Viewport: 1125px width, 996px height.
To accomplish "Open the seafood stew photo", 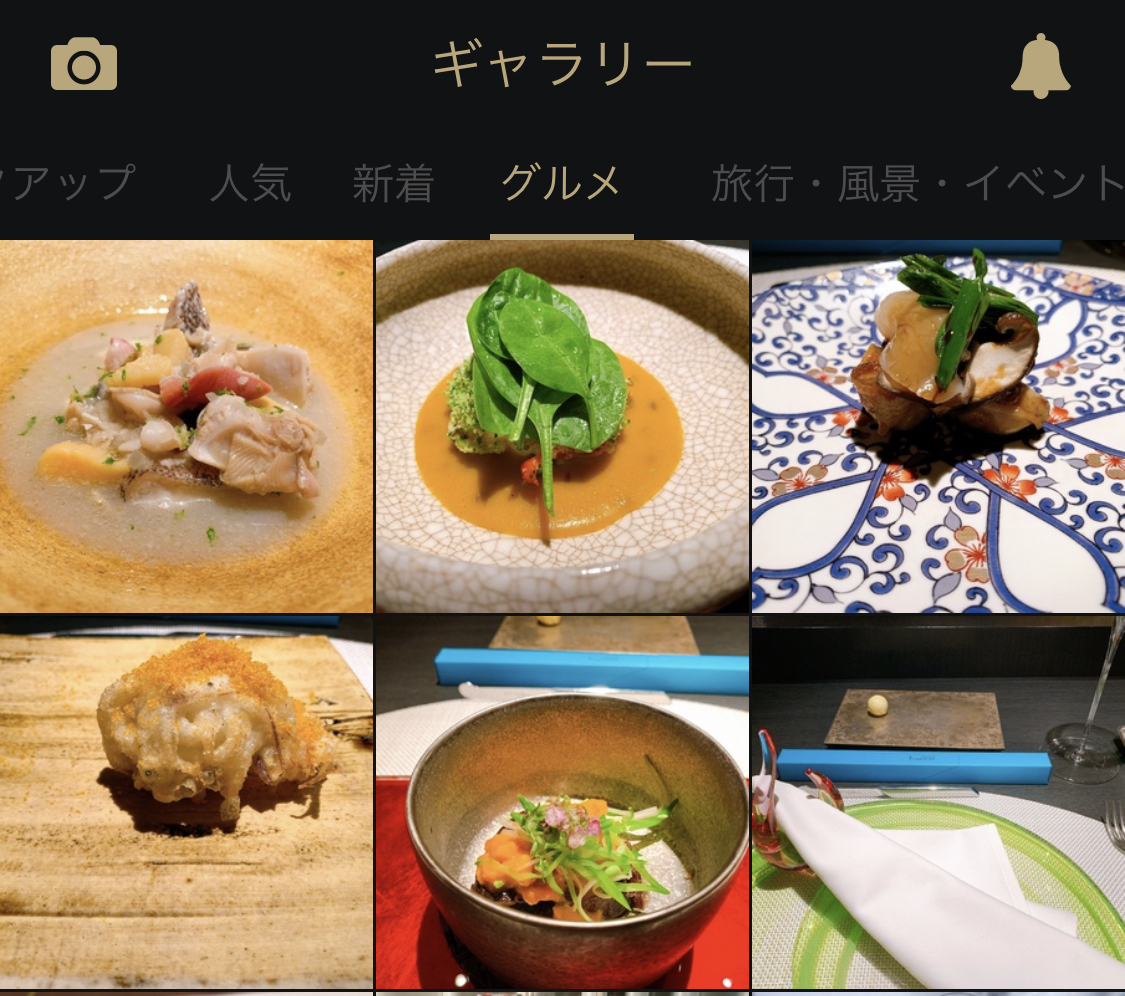I will click(186, 426).
